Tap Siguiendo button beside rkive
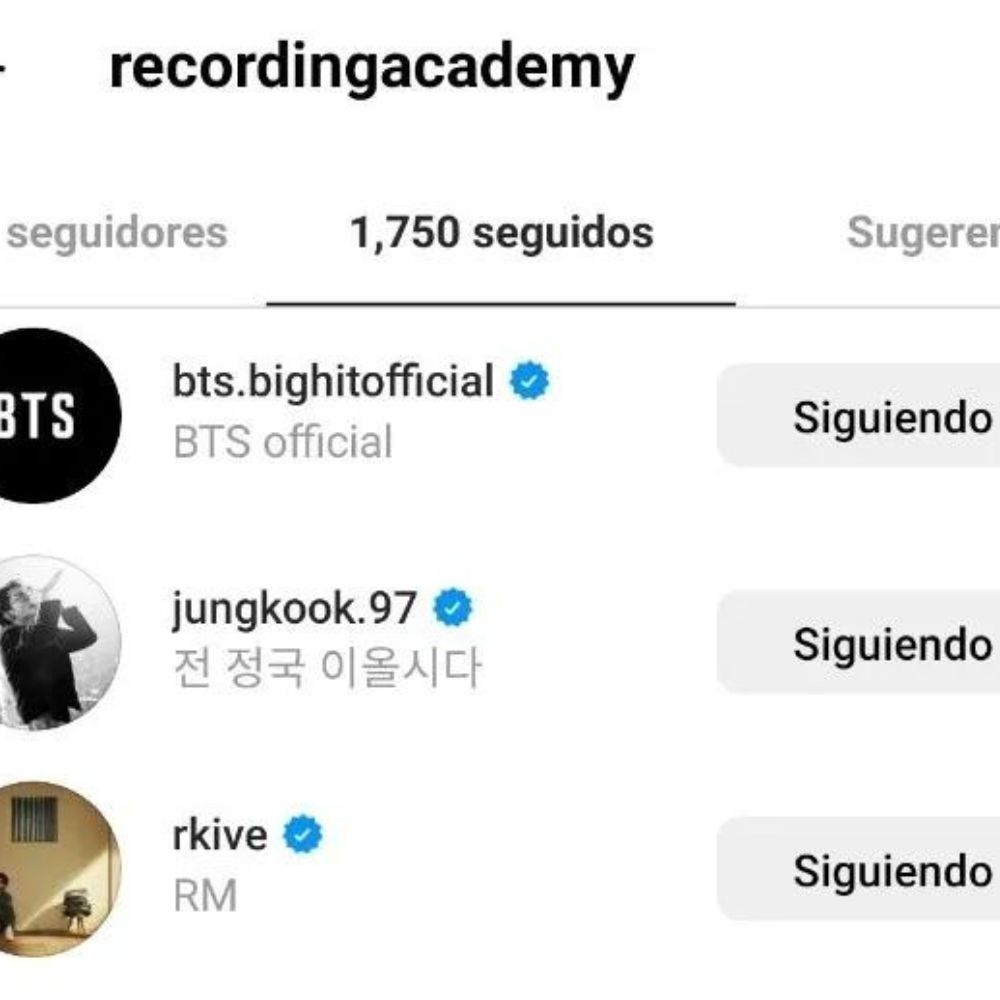 coord(880,870)
